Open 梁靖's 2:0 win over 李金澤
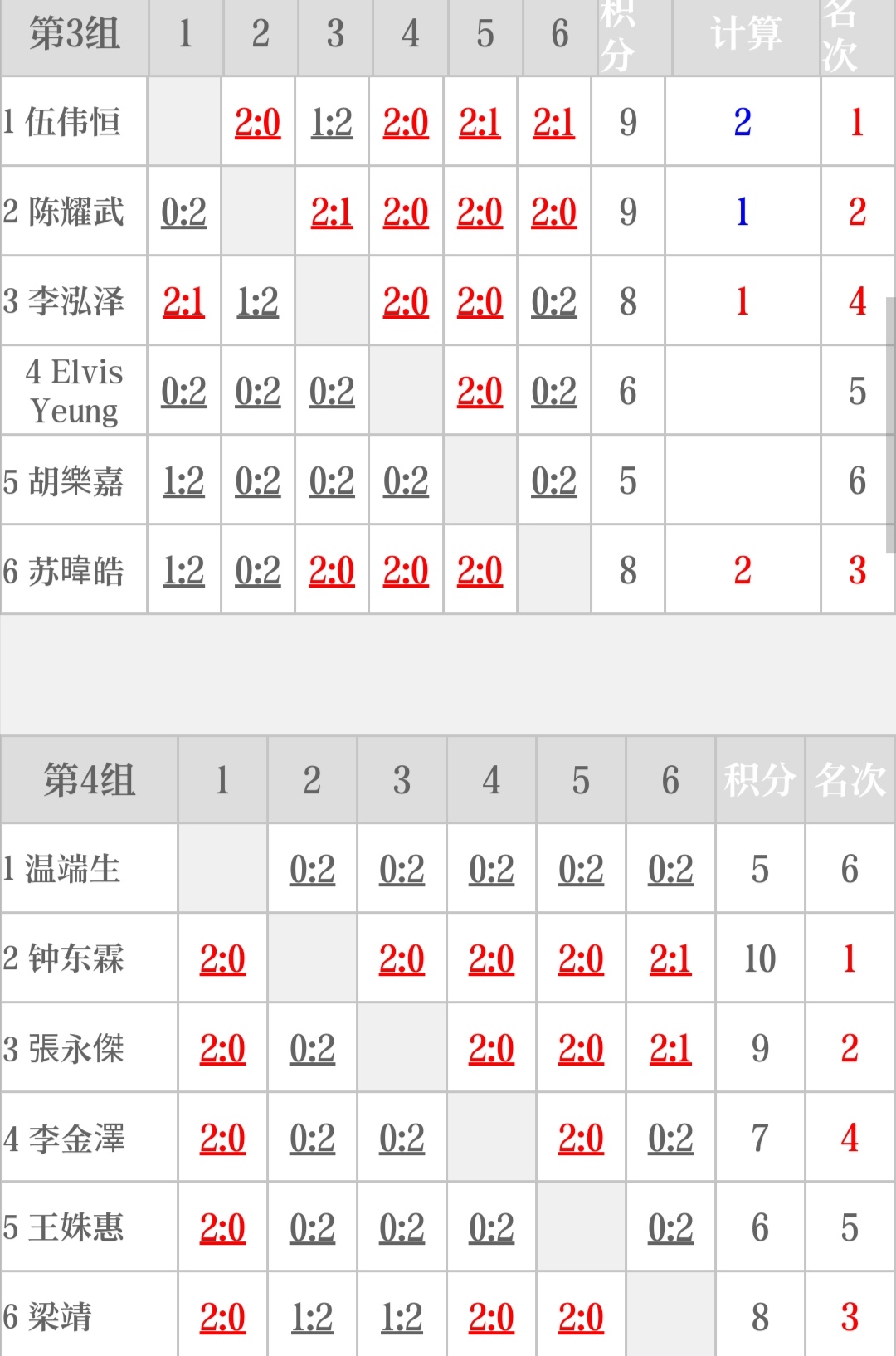 (x=491, y=1318)
